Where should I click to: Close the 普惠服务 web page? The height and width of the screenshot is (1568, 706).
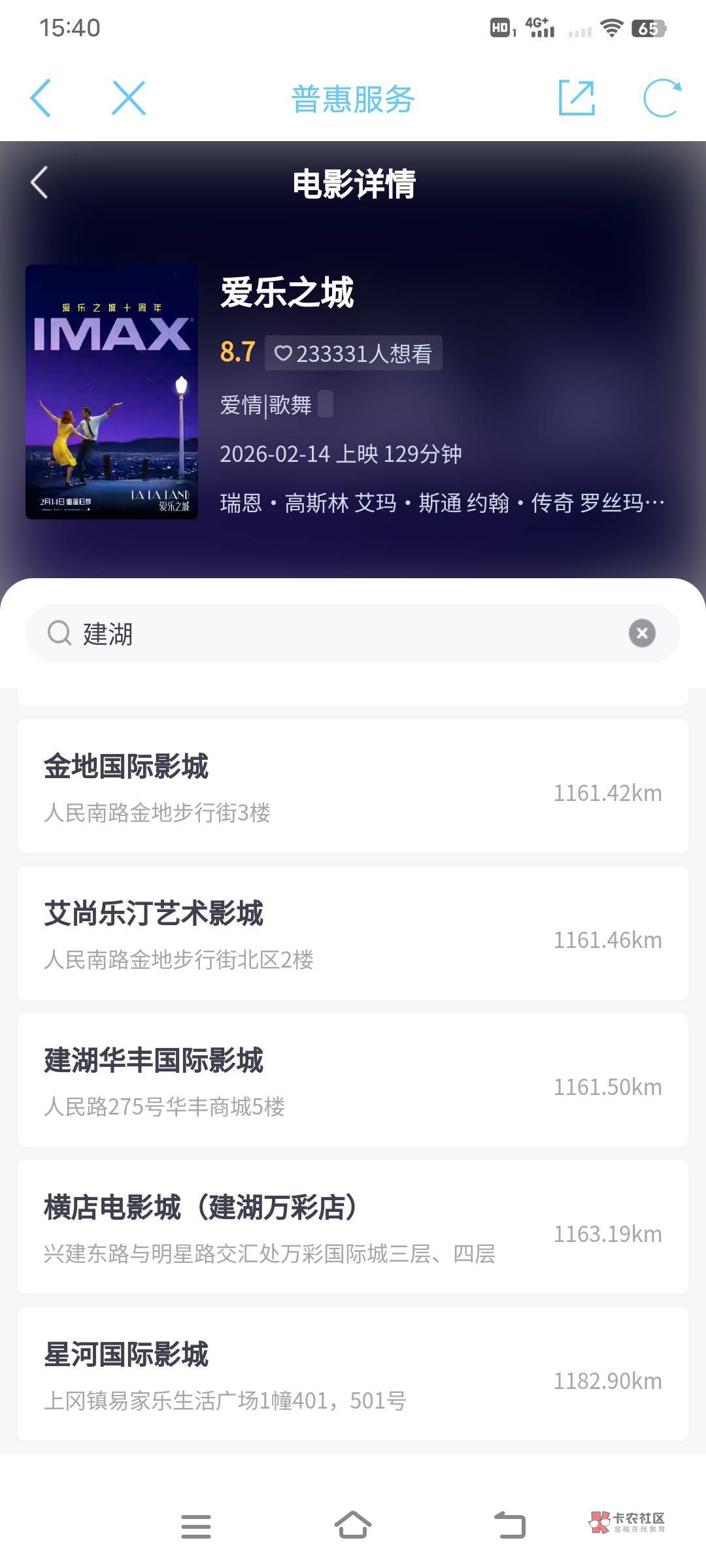click(x=128, y=99)
